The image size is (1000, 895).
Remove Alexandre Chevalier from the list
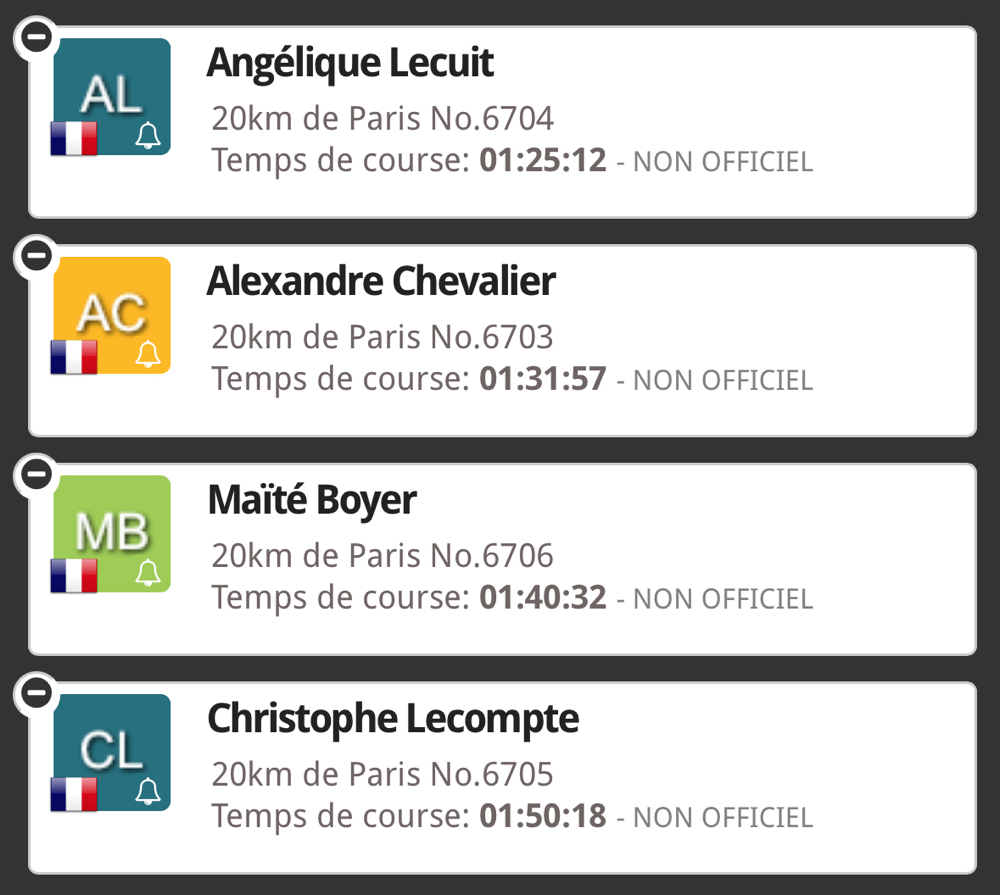(x=35, y=256)
